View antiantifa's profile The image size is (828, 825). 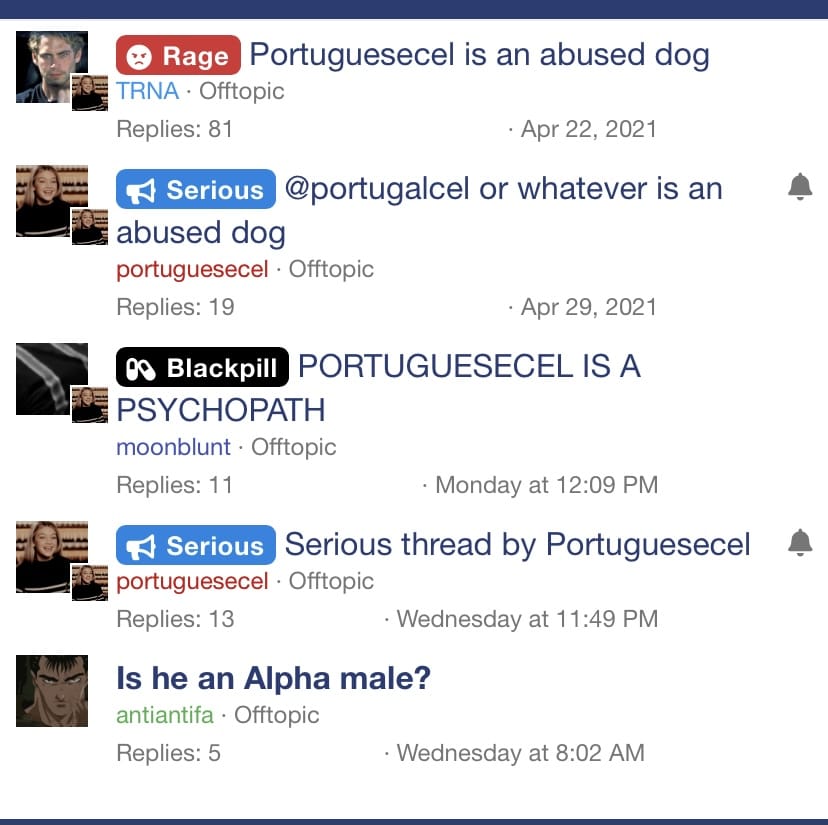[164, 715]
